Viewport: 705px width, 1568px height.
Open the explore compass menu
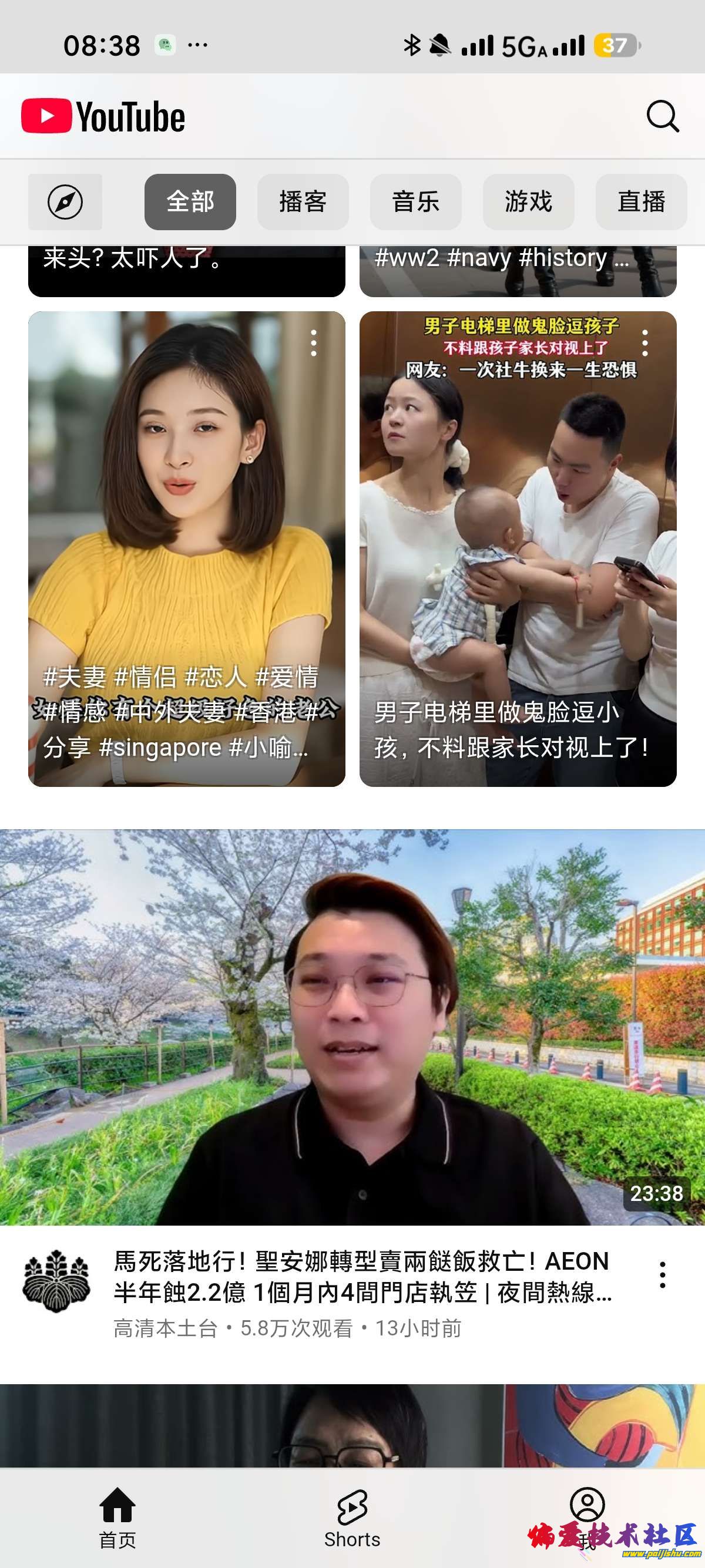pos(65,202)
